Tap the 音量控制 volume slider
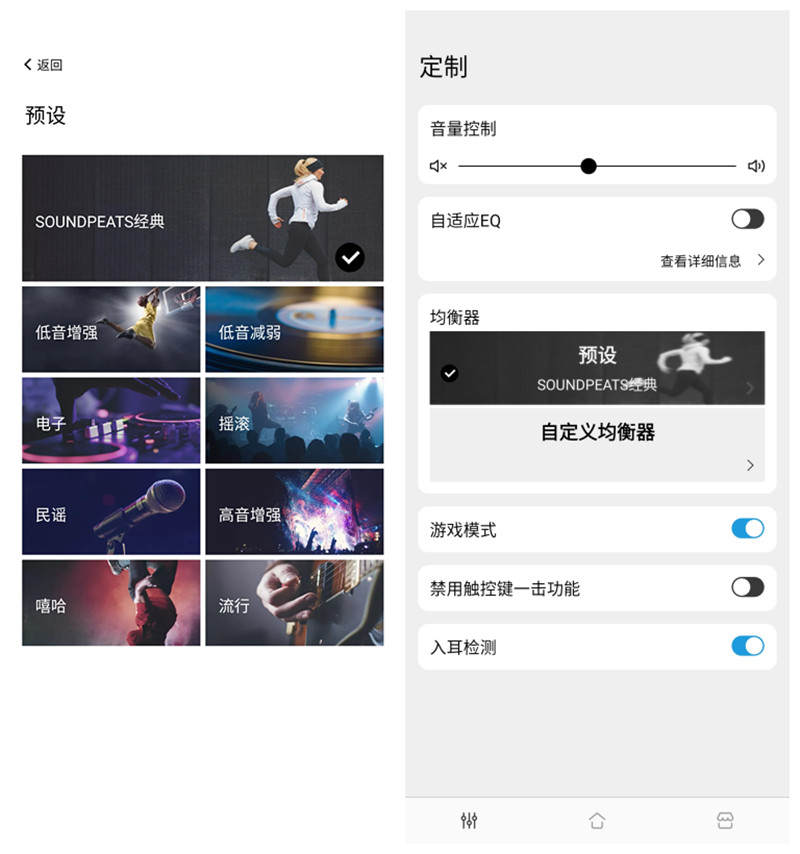The image size is (800, 854). point(589,166)
